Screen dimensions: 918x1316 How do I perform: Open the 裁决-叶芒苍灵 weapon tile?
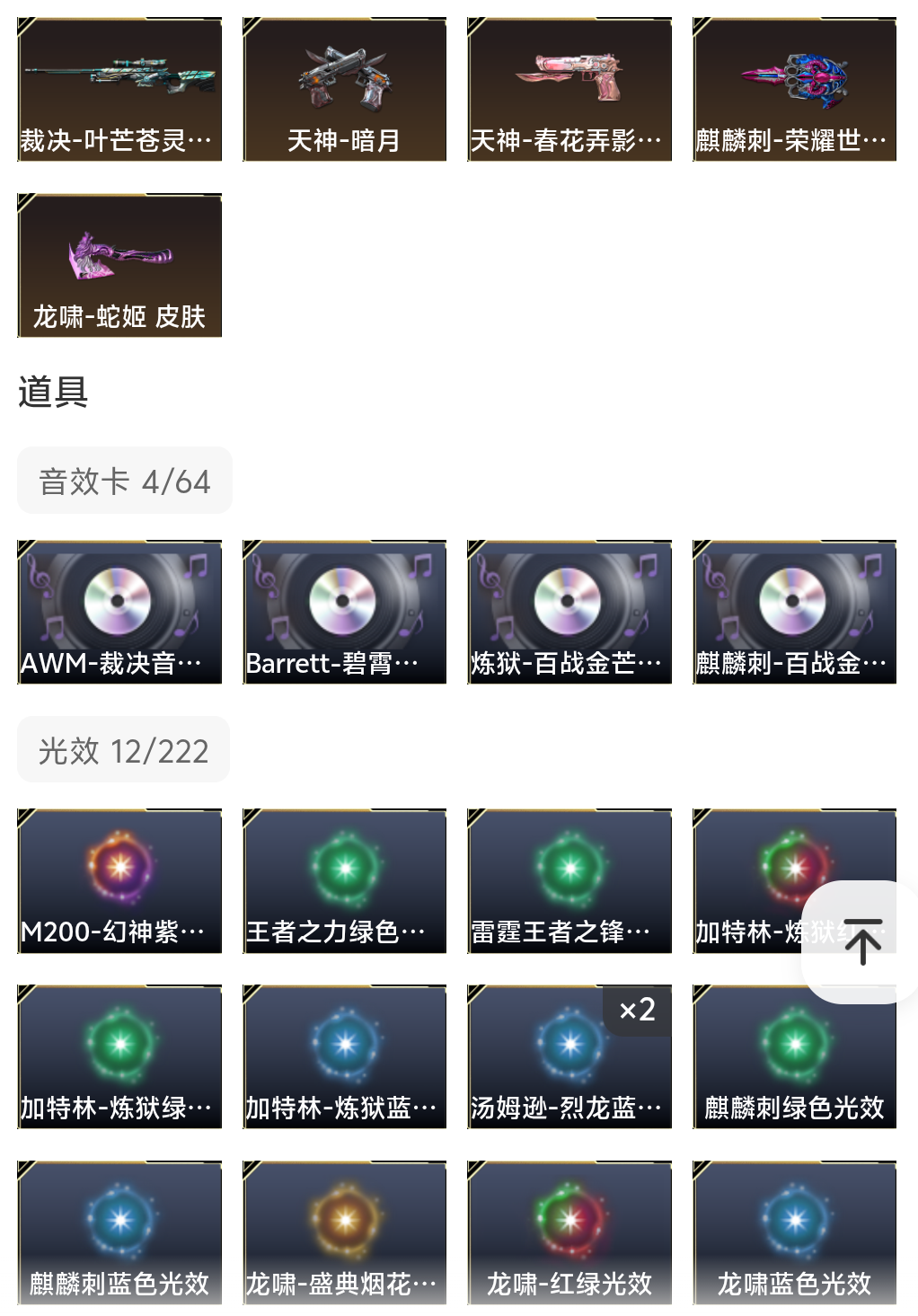pos(119,89)
